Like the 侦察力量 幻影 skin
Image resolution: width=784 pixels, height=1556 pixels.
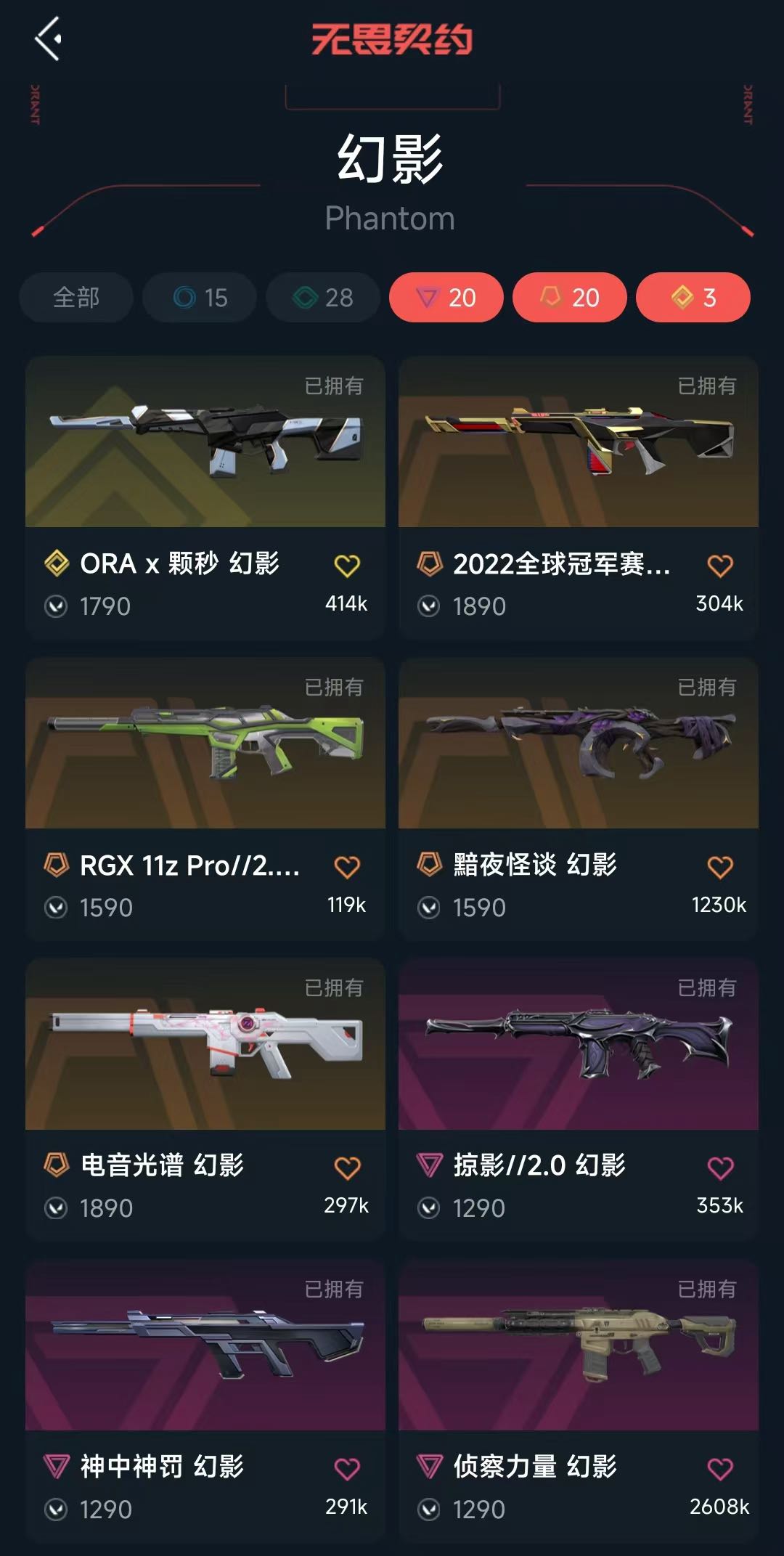coord(720,1470)
